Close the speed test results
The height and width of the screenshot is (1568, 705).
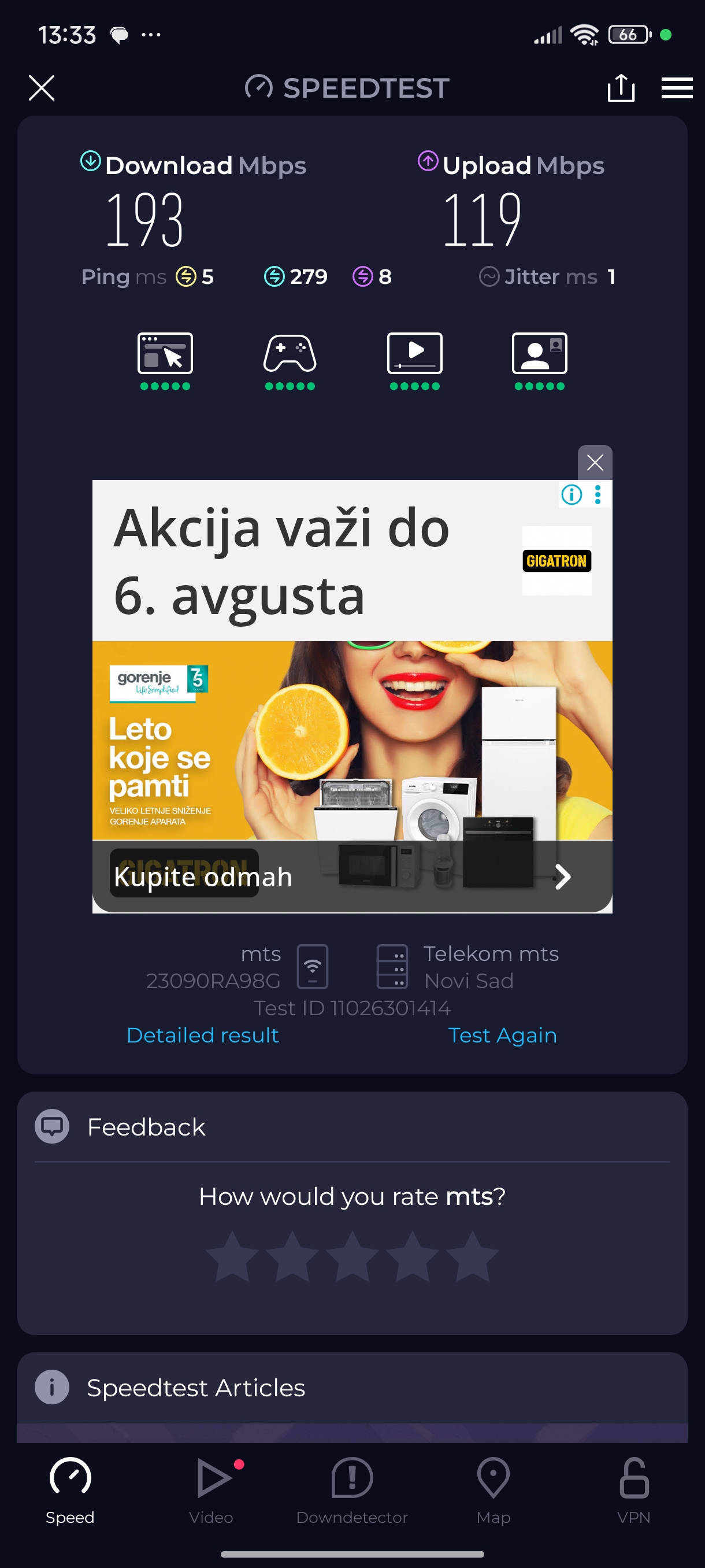[42, 88]
